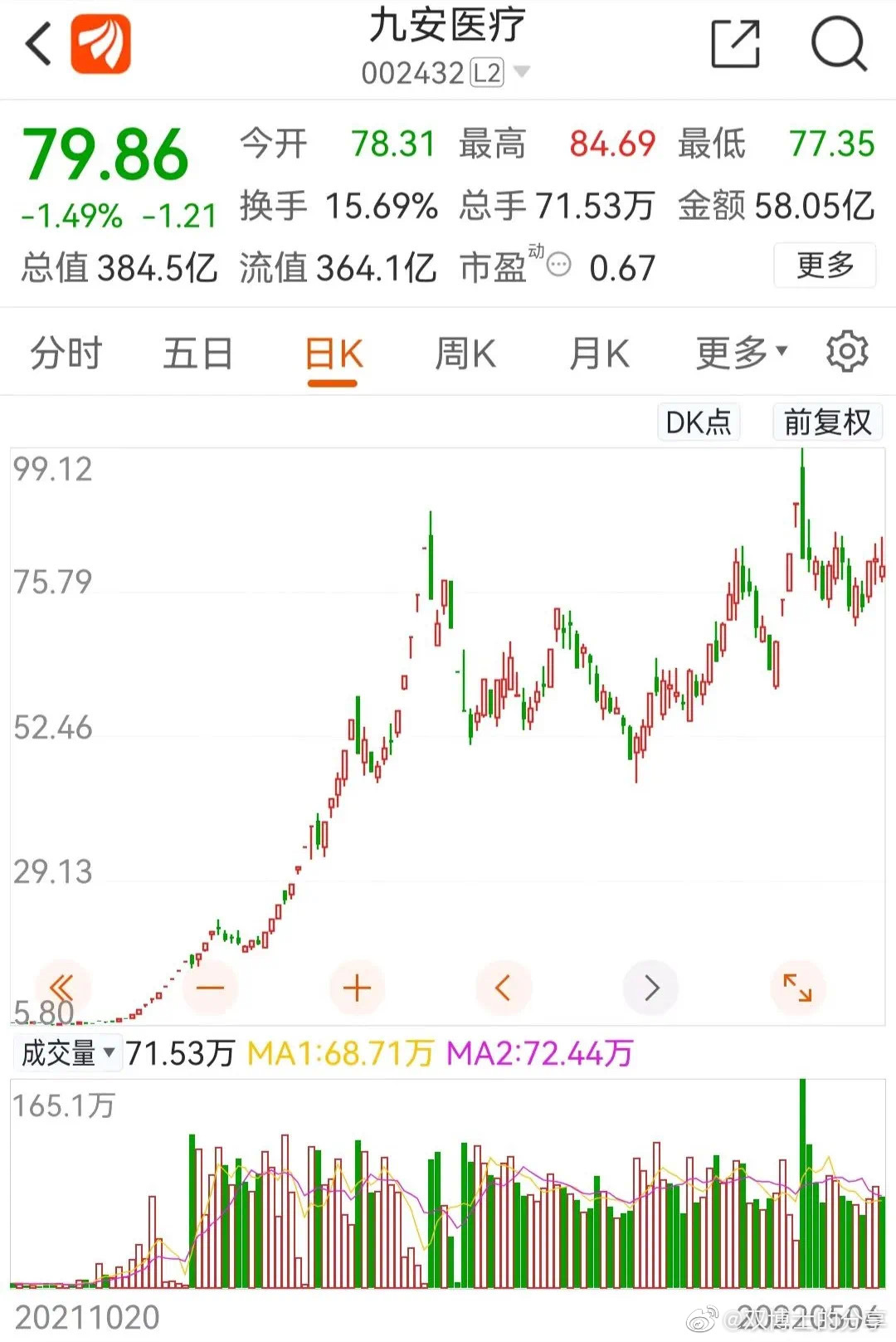The width and height of the screenshot is (896, 1342).
Task: Select the 日K chart tab
Action: [x=334, y=354]
